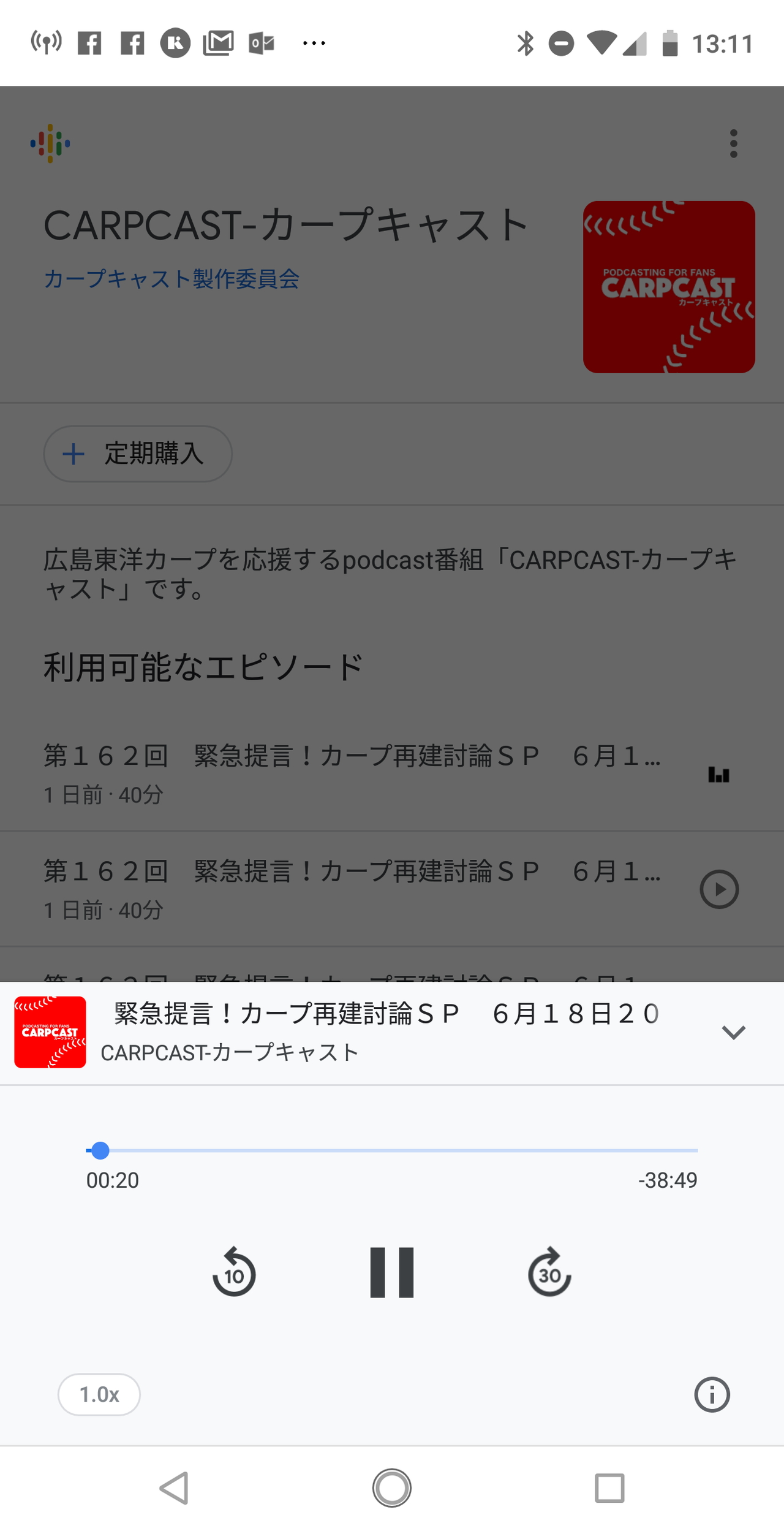This screenshot has height=1531, width=784.
Task: Skip back 10 seconds in playback
Action: [233, 1272]
